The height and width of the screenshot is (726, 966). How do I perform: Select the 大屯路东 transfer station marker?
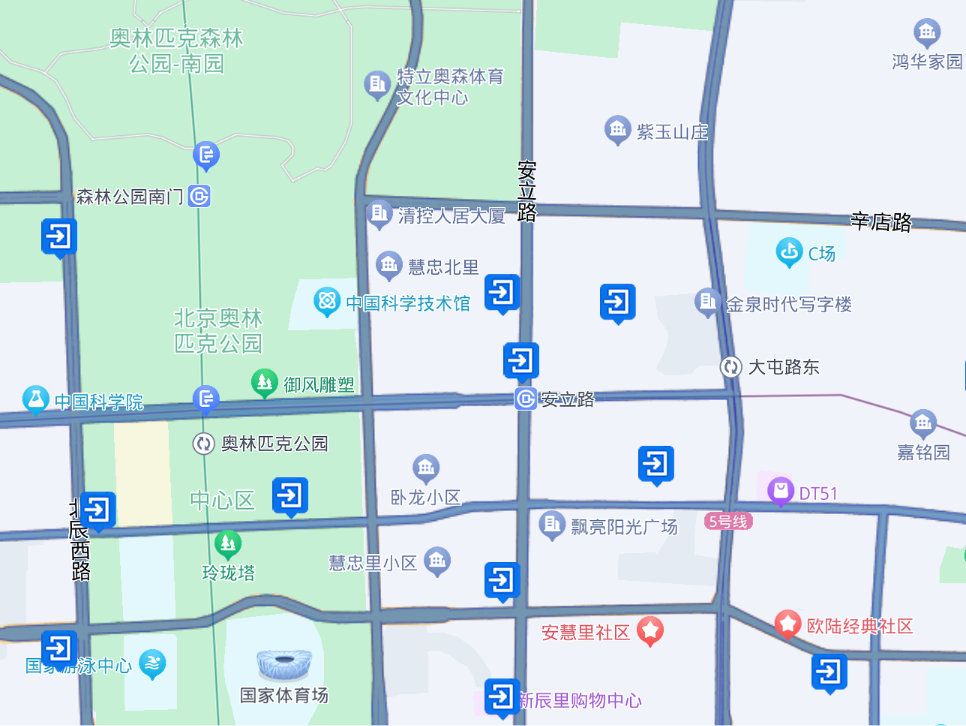click(731, 367)
